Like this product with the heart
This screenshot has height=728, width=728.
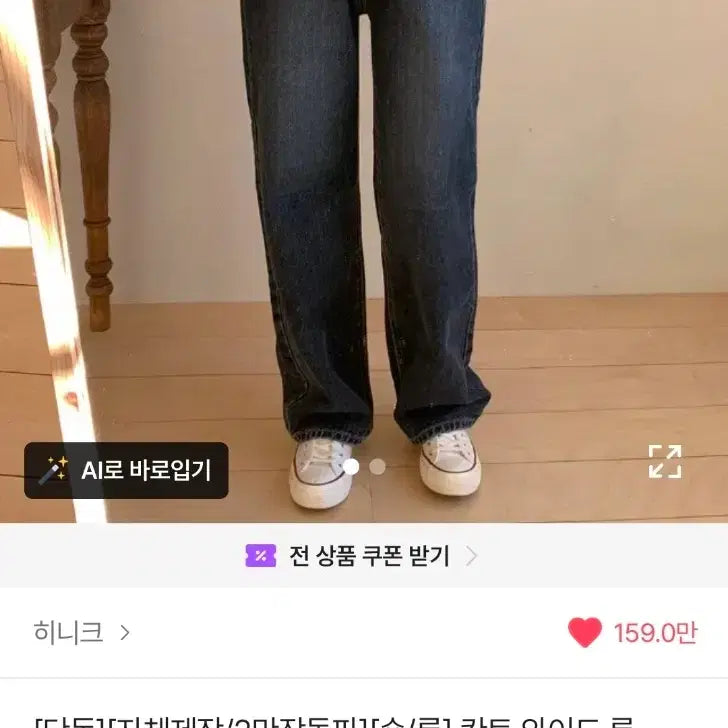point(585,632)
